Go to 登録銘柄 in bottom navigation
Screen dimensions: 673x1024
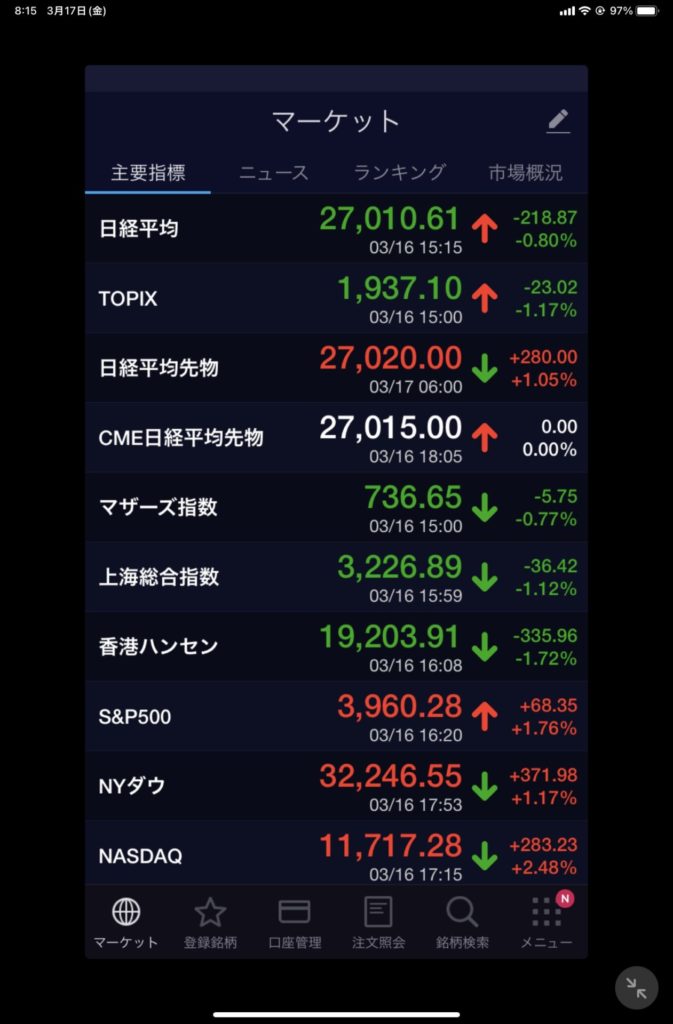click(x=210, y=922)
